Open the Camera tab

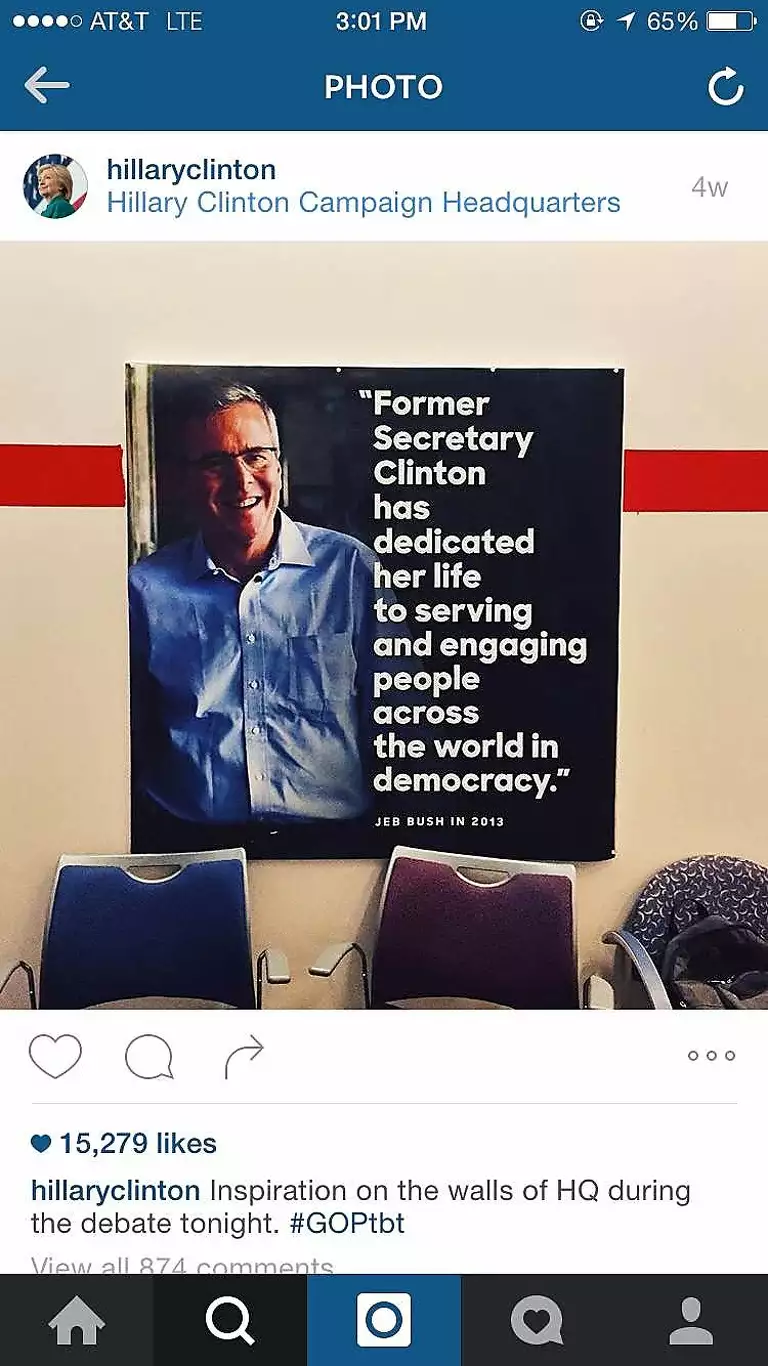(x=384, y=1320)
